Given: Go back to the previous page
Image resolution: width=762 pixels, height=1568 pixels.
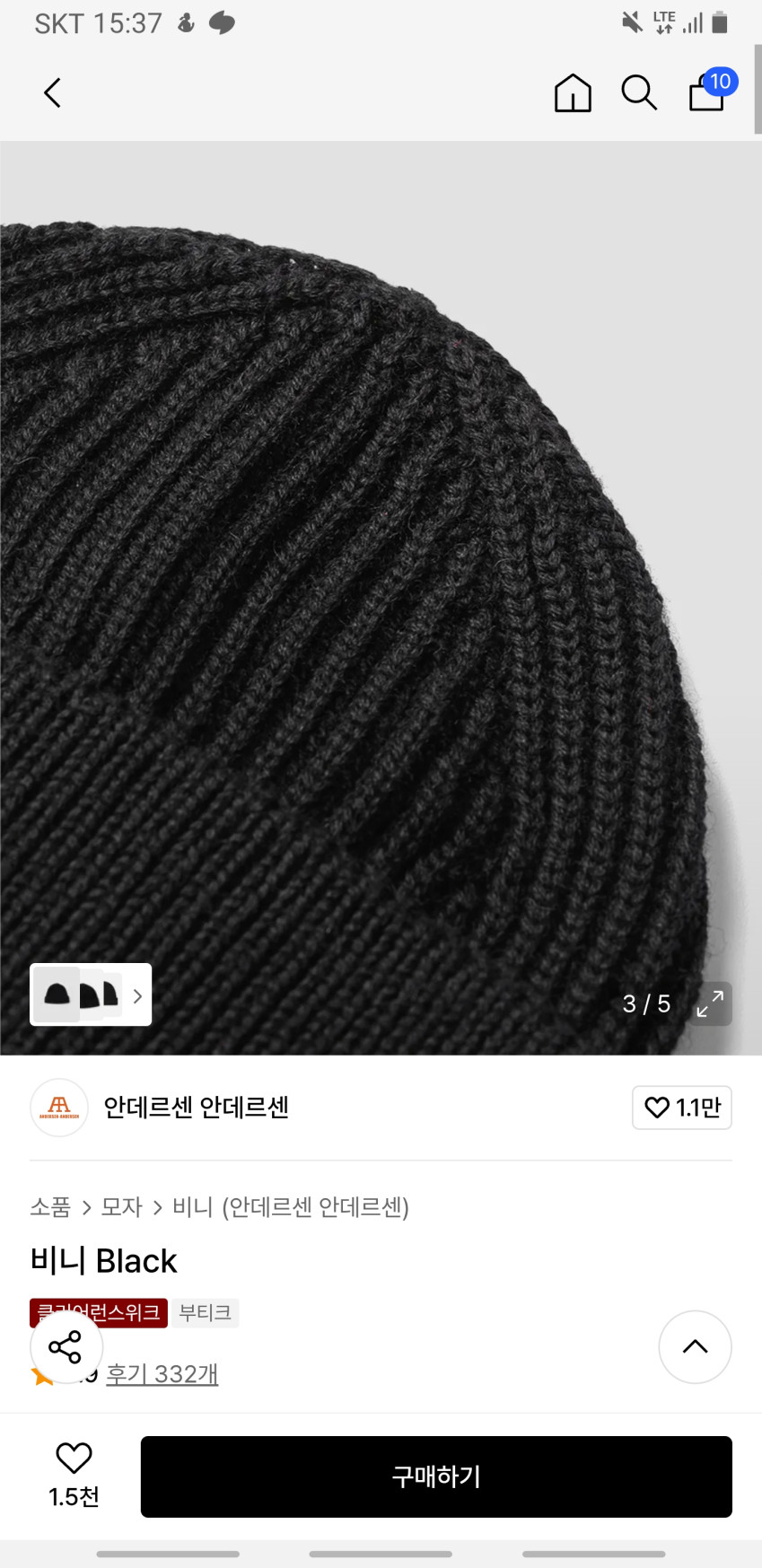Looking at the screenshot, I should pos(53,92).
